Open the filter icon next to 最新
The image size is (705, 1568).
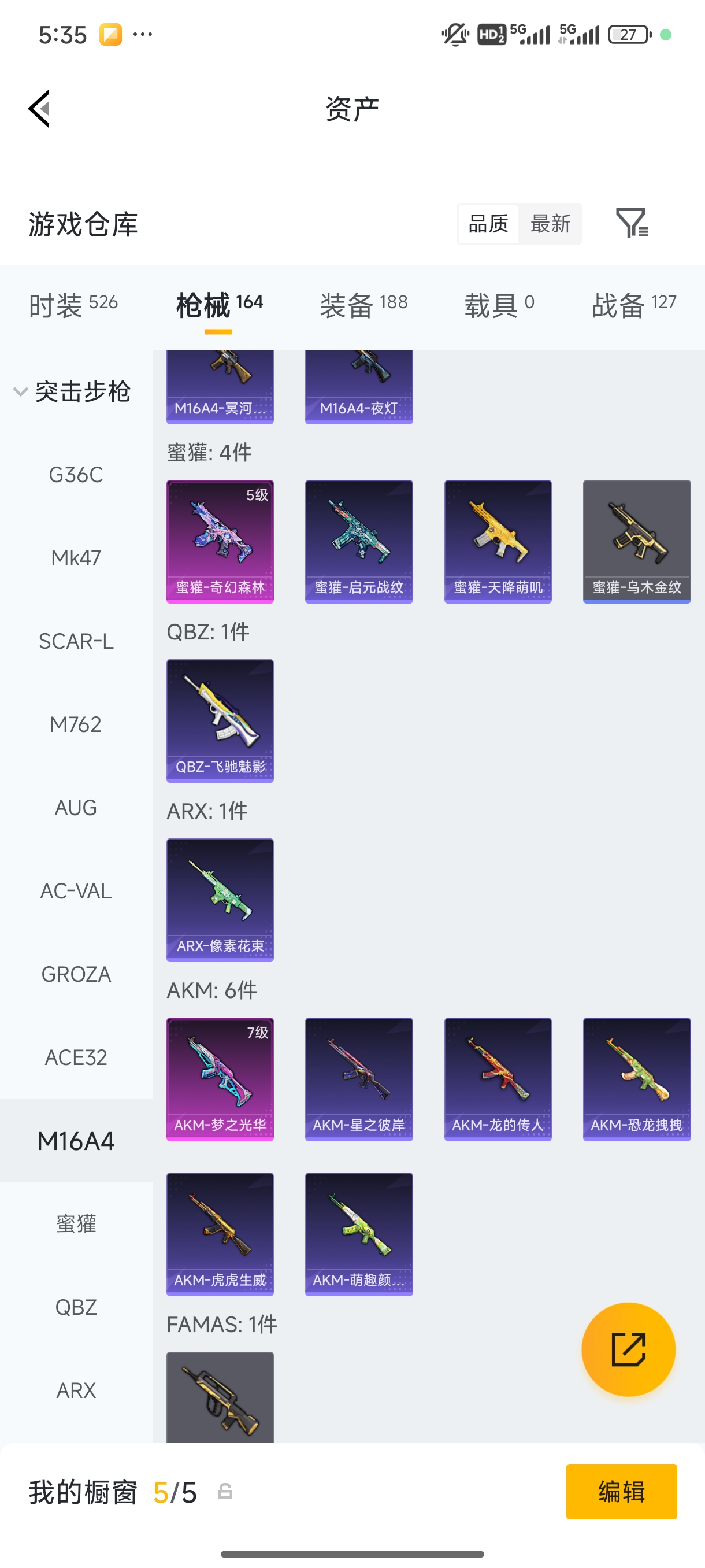click(632, 223)
